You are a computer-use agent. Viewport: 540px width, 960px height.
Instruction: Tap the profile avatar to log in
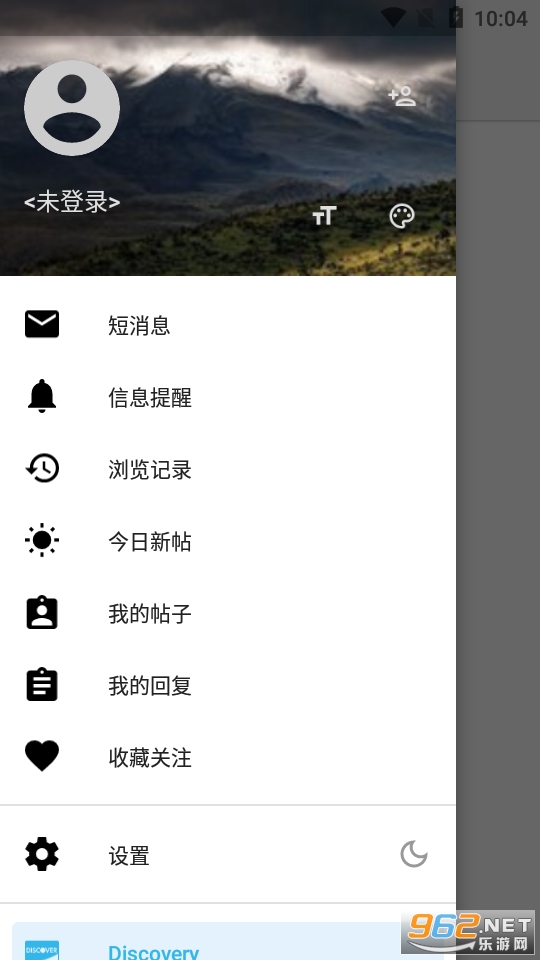click(72, 108)
